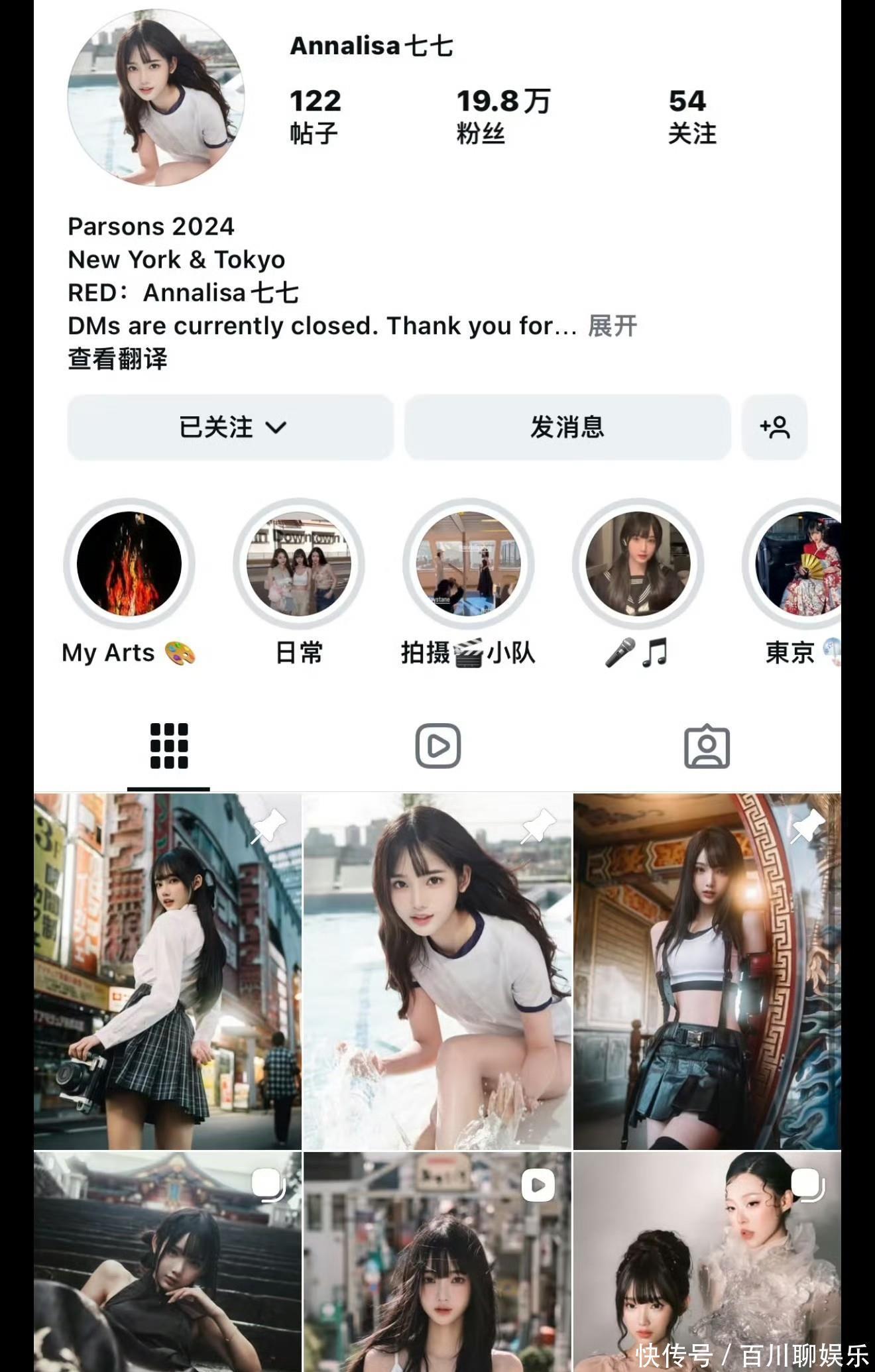The width and height of the screenshot is (875, 1372).
Task: Open the 日常 story highlight
Action: [x=299, y=563]
